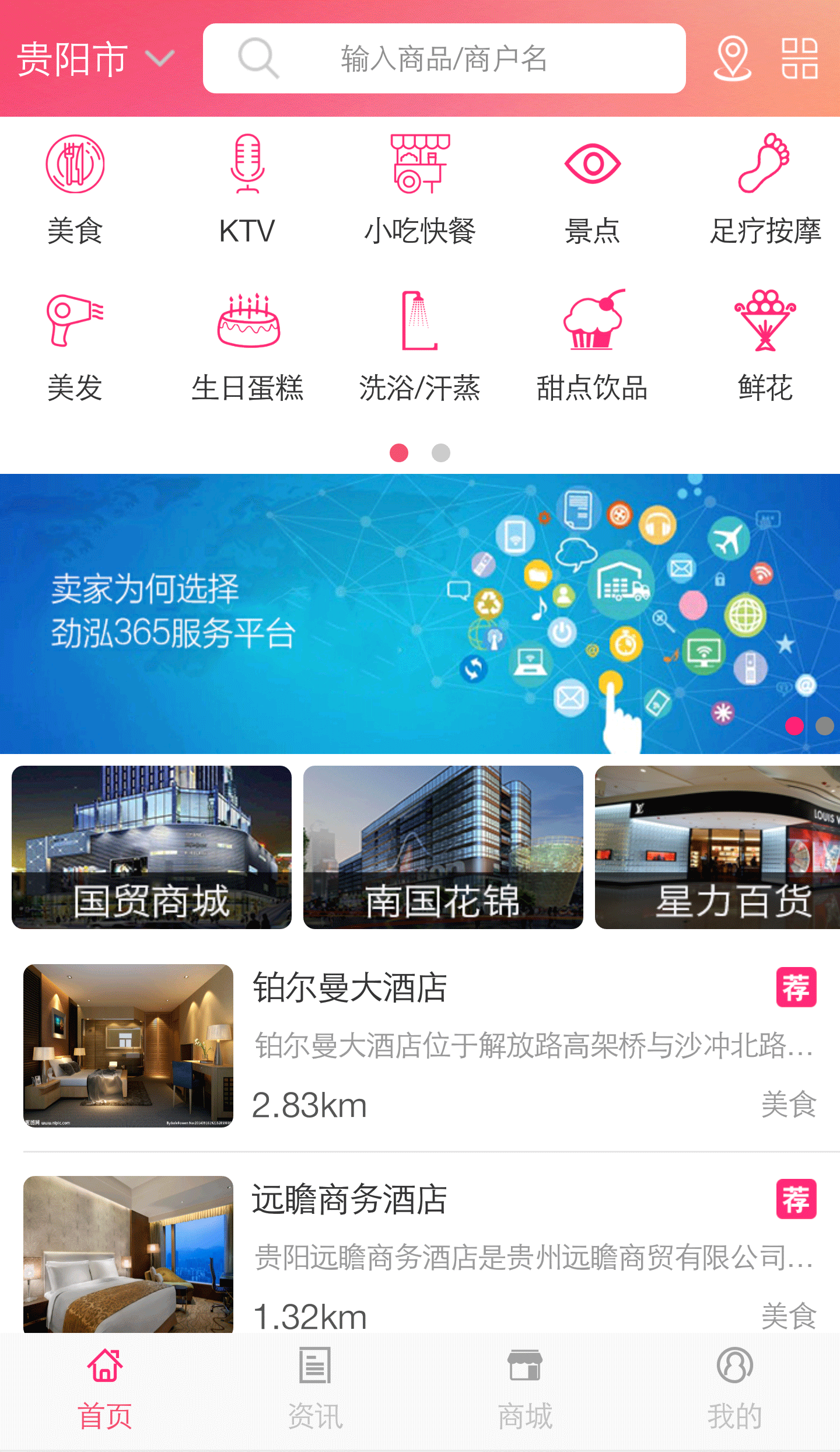Expand the 贵阳市 city selector
The image size is (840, 1452).
click(x=93, y=57)
